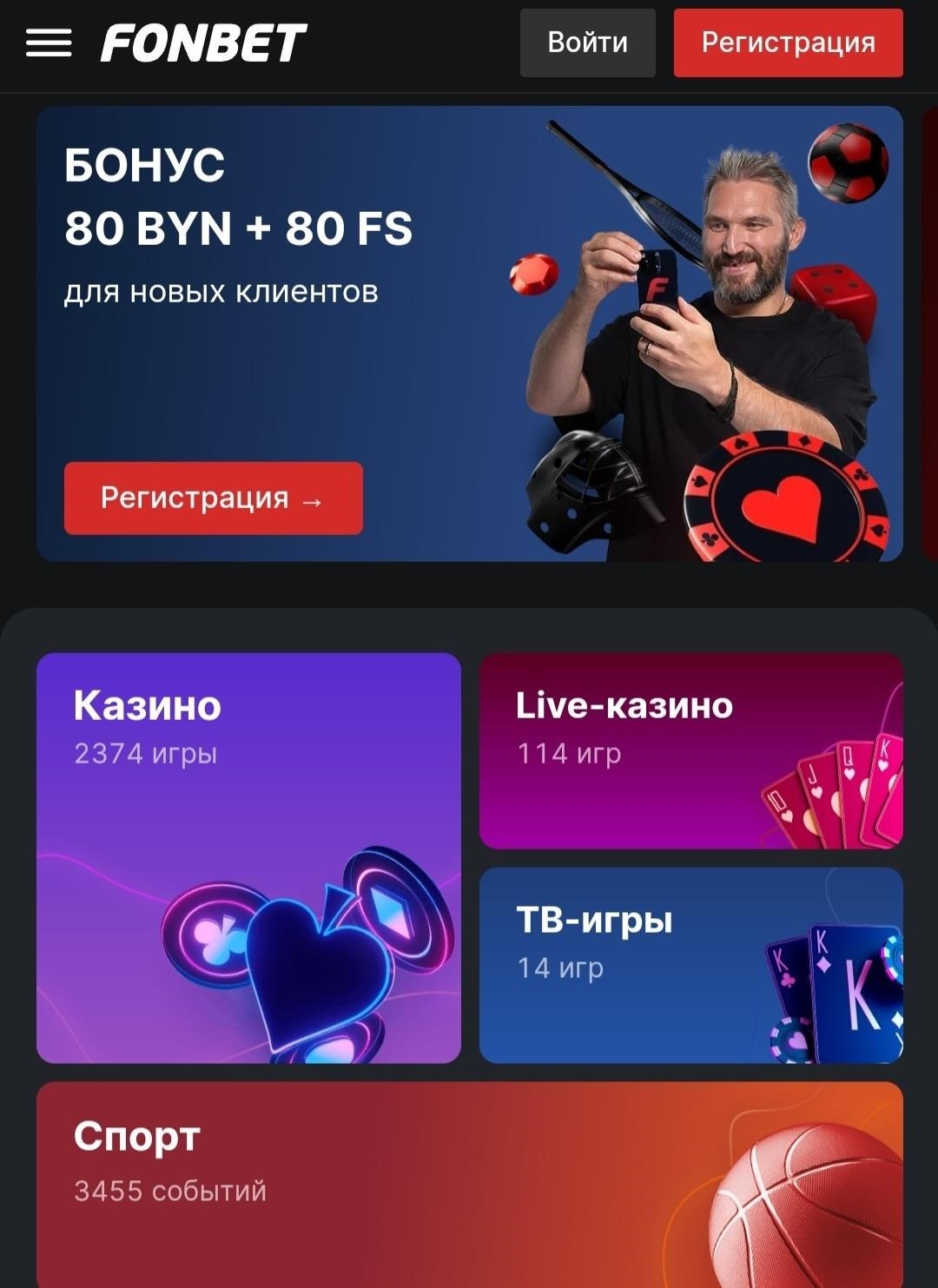The height and width of the screenshot is (1288, 938).
Task: Tap Регистрация in the top bar
Action: coord(788,43)
